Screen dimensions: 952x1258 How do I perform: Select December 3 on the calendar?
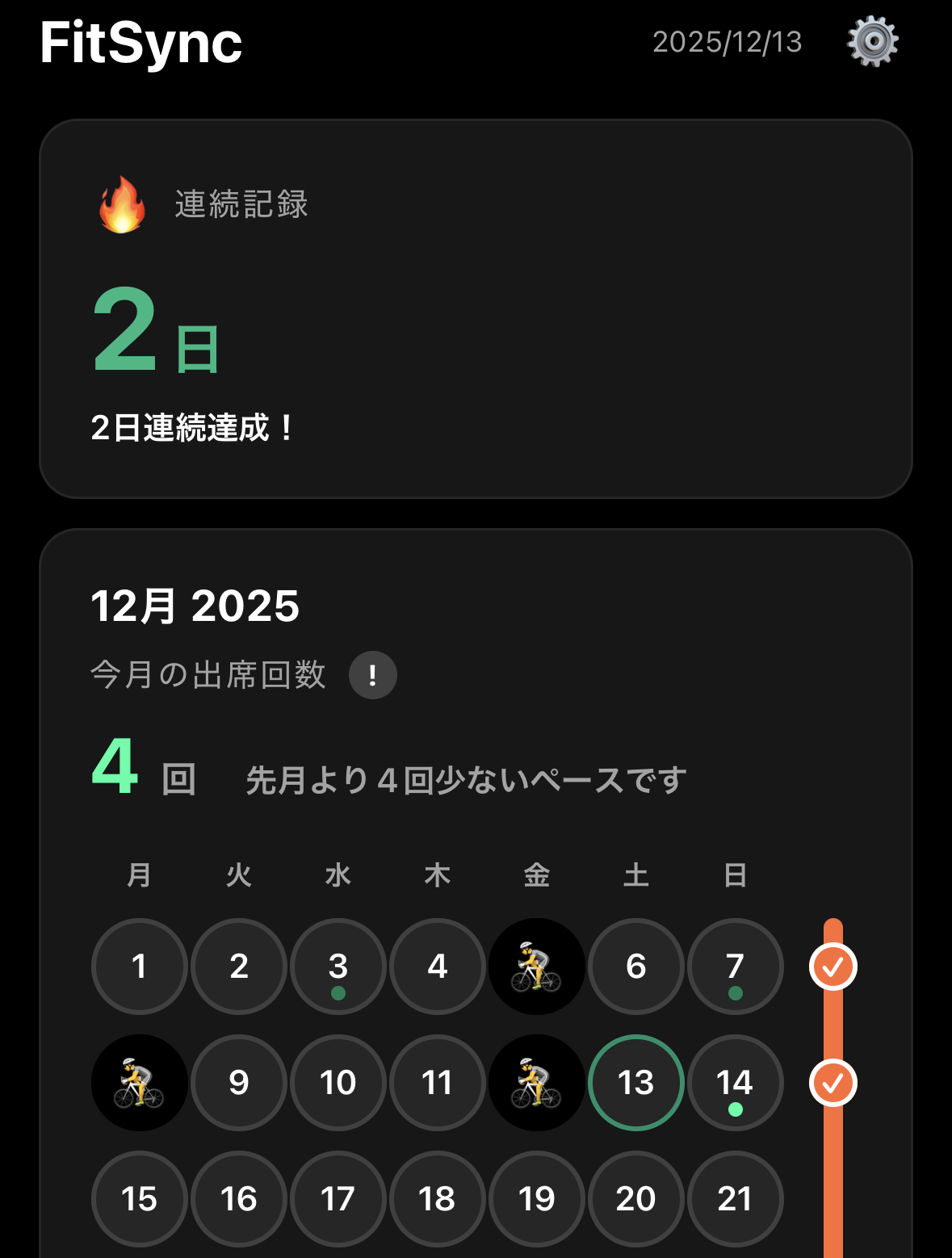338,967
